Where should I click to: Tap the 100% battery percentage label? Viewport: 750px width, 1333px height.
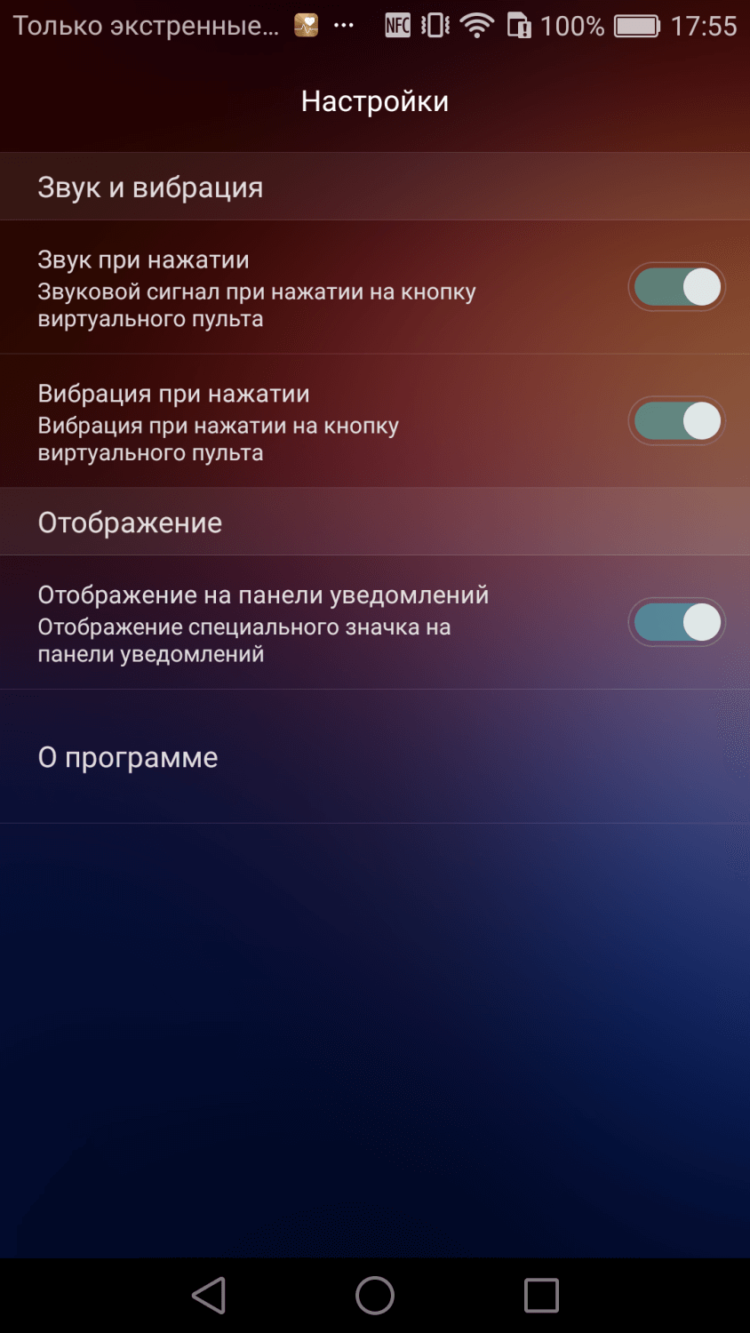point(572,25)
